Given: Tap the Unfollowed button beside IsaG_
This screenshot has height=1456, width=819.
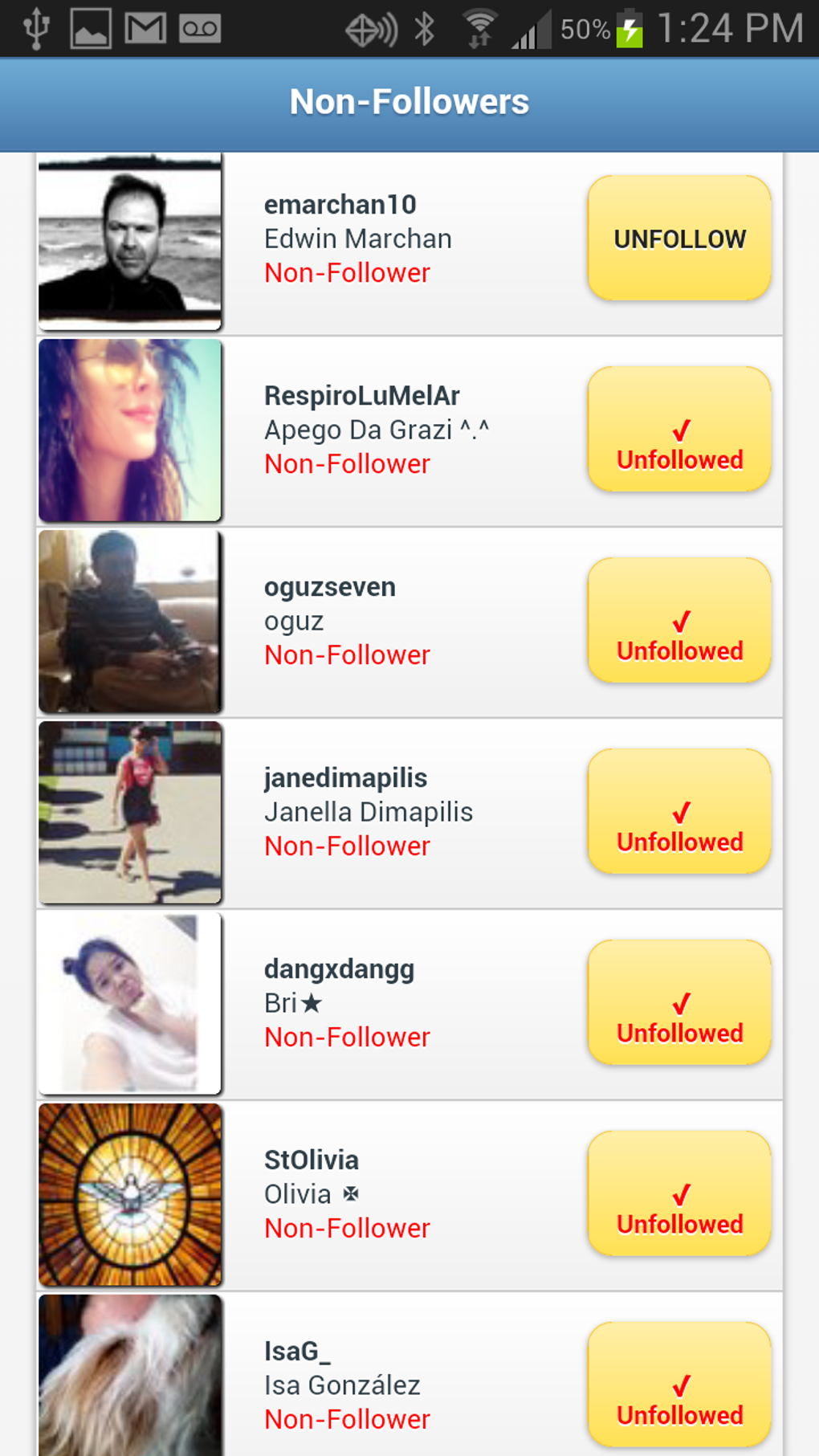Looking at the screenshot, I should [x=679, y=1385].
